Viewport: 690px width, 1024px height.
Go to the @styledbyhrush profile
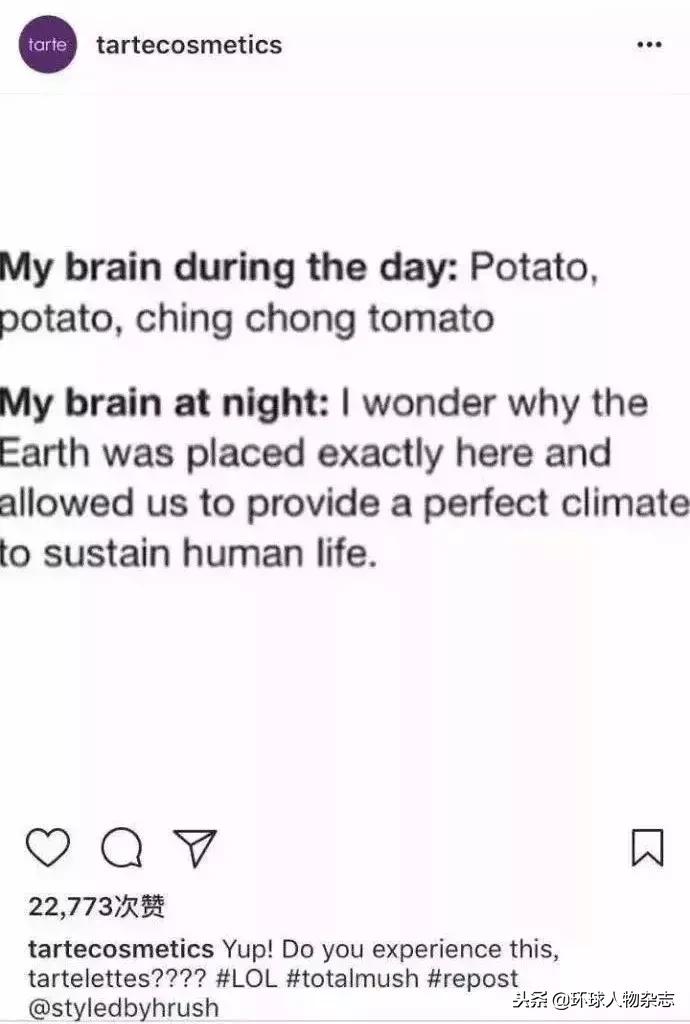coord(123,1007)
